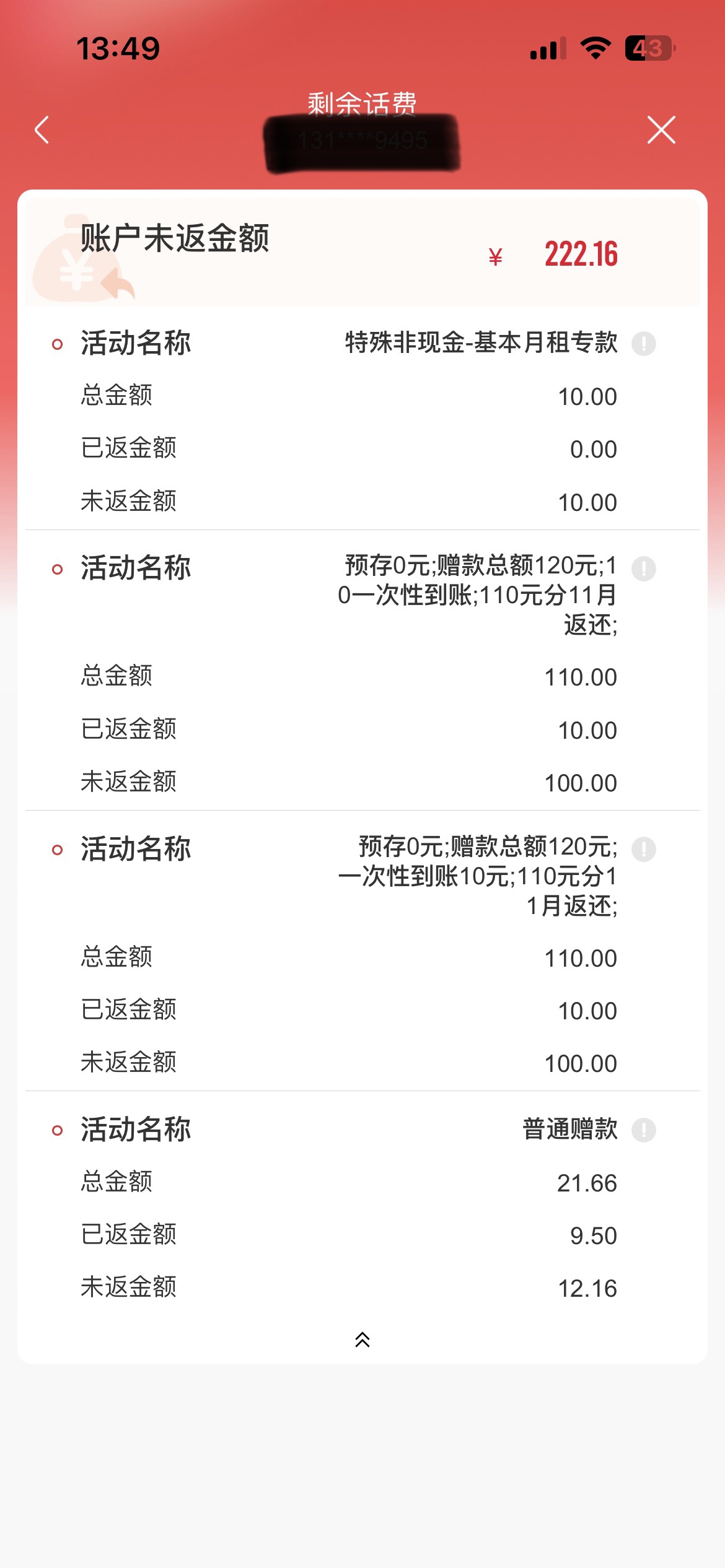
Task: Open info icon beside 特殊非现金-基本月租专款
Action: tap(644, 343)
